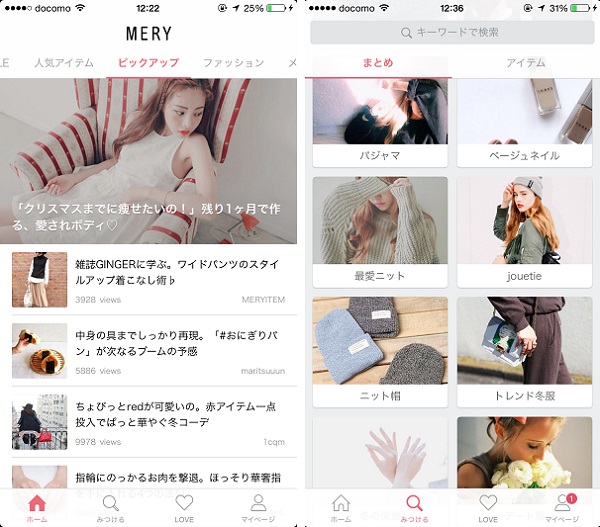Switch to the まとめ tab

tap(377, 63)
